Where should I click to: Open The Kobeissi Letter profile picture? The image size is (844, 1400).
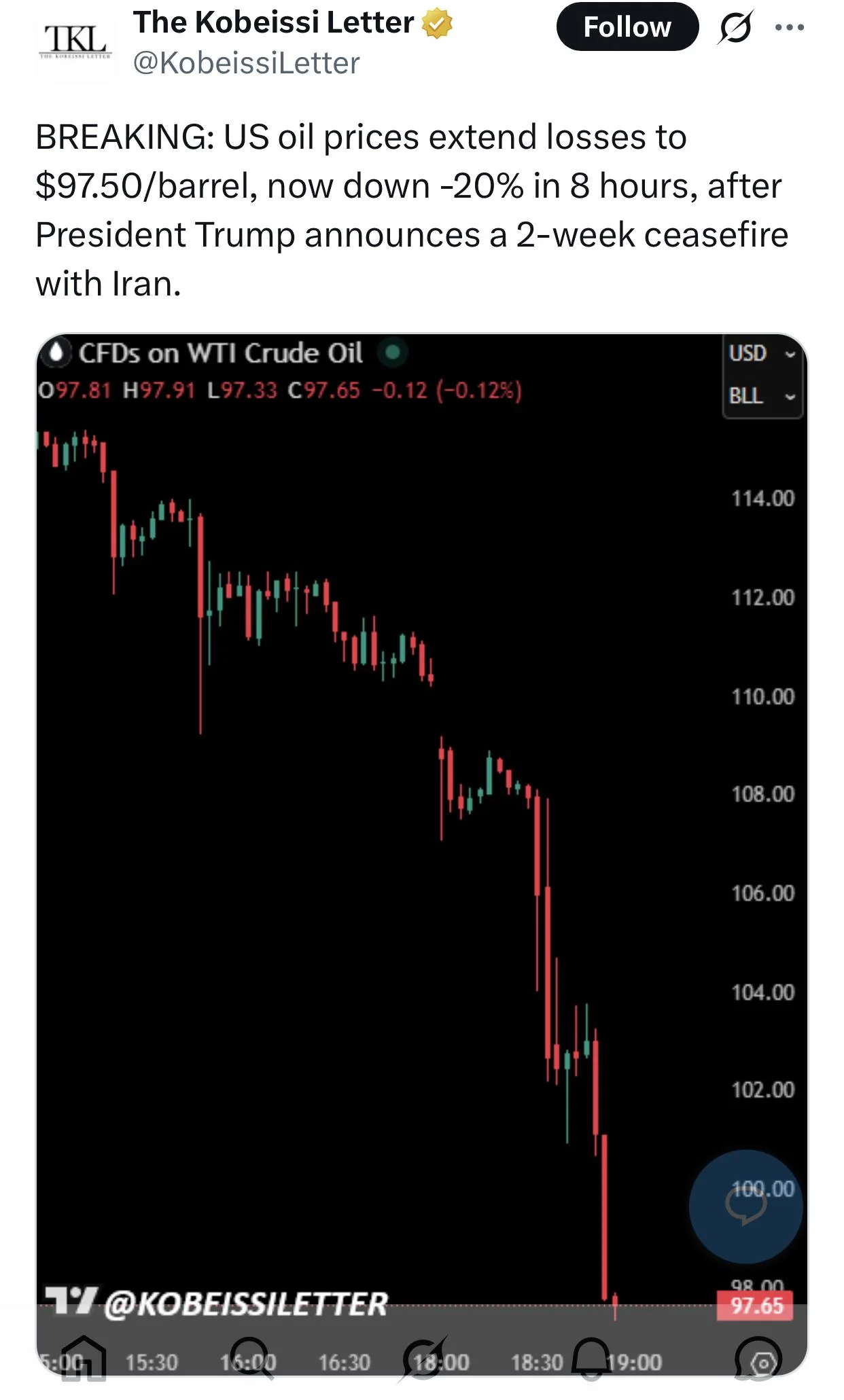pyautogui.click(x=75, y=43)
